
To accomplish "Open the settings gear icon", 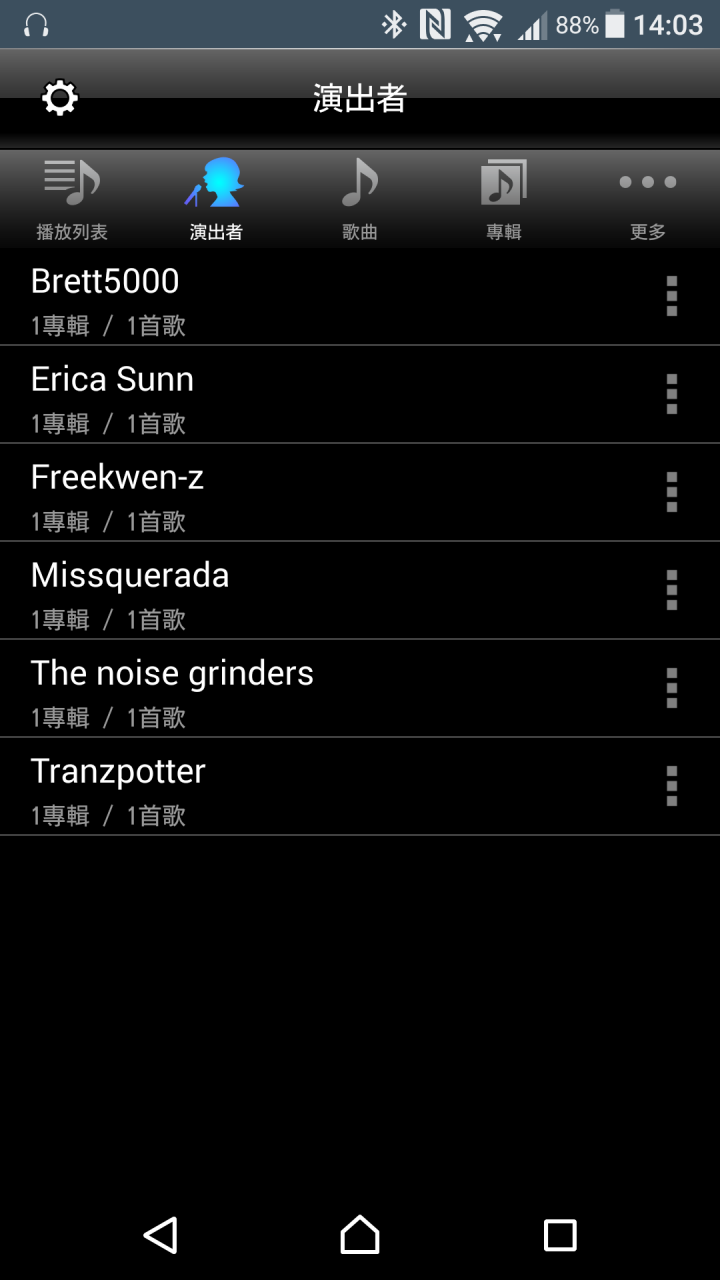I will [x=60, y=98].
